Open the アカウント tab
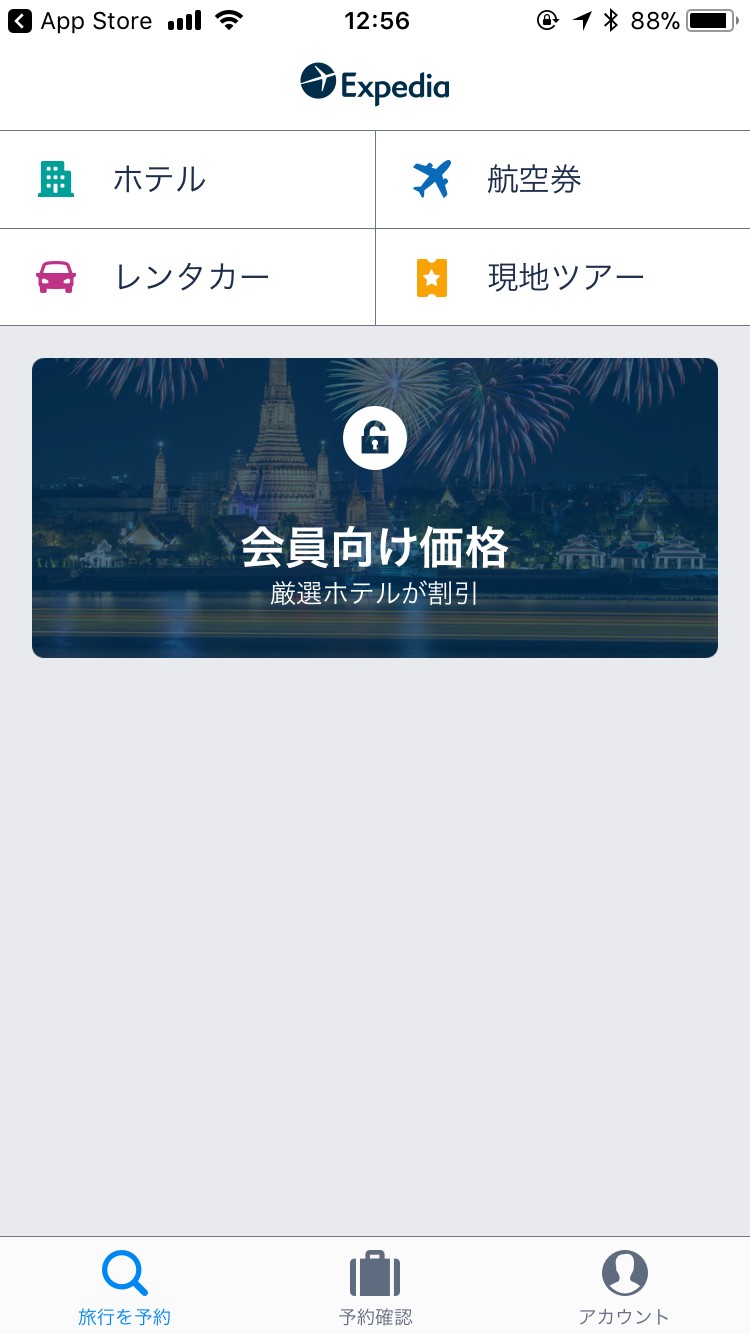The image size is (750, 1334). (624, 1287)
